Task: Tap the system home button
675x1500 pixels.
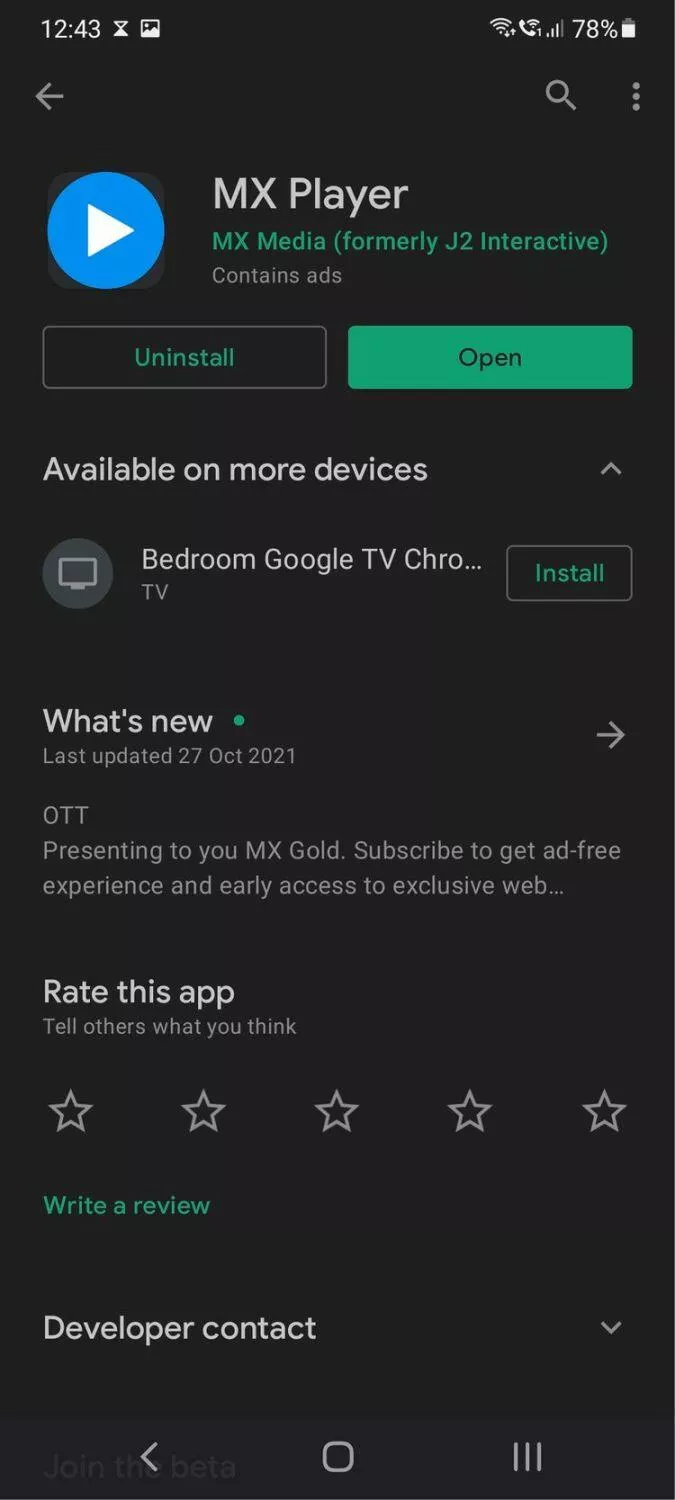Action: tap(338, 1457)
